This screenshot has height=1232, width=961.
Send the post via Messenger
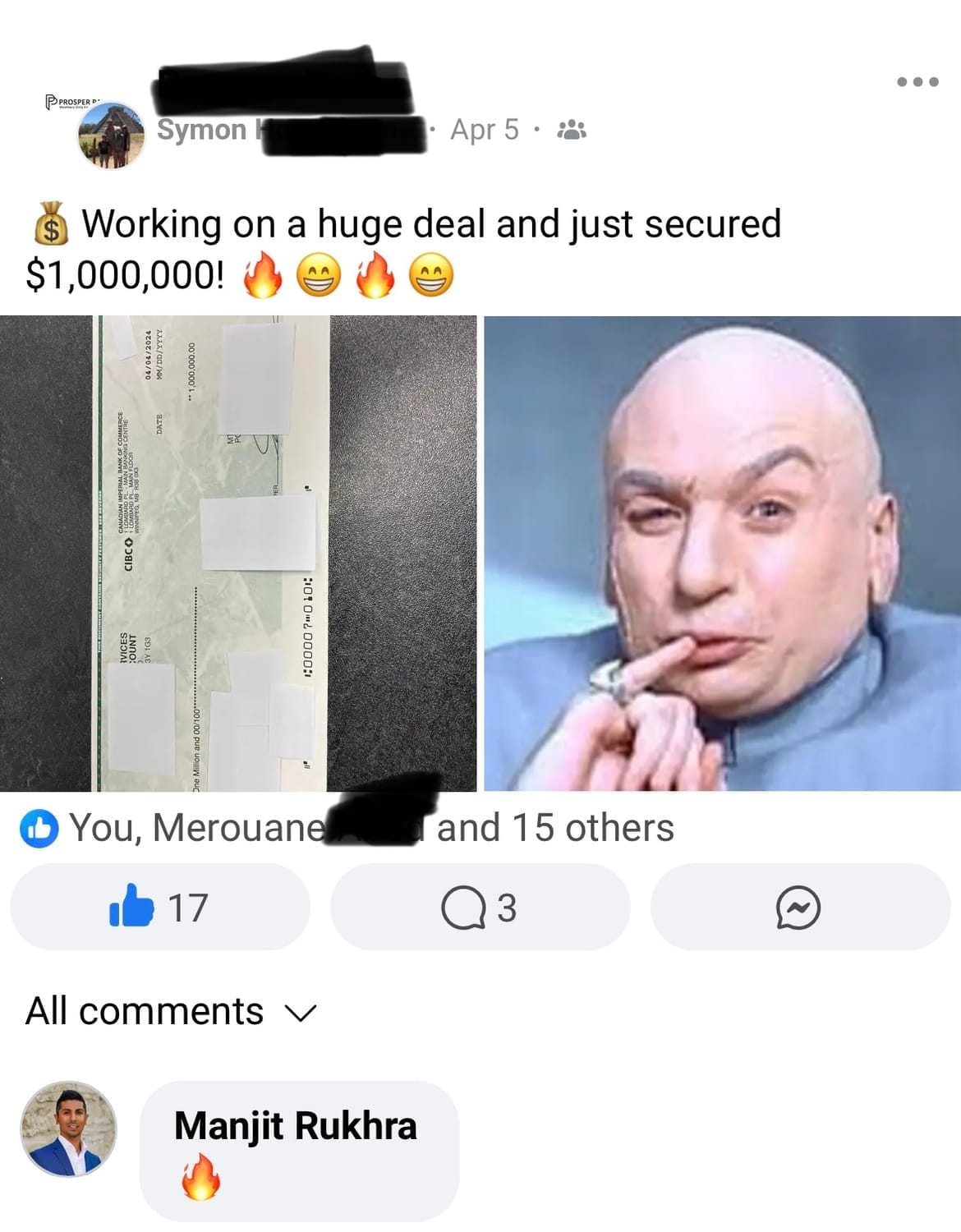(799, 907)
